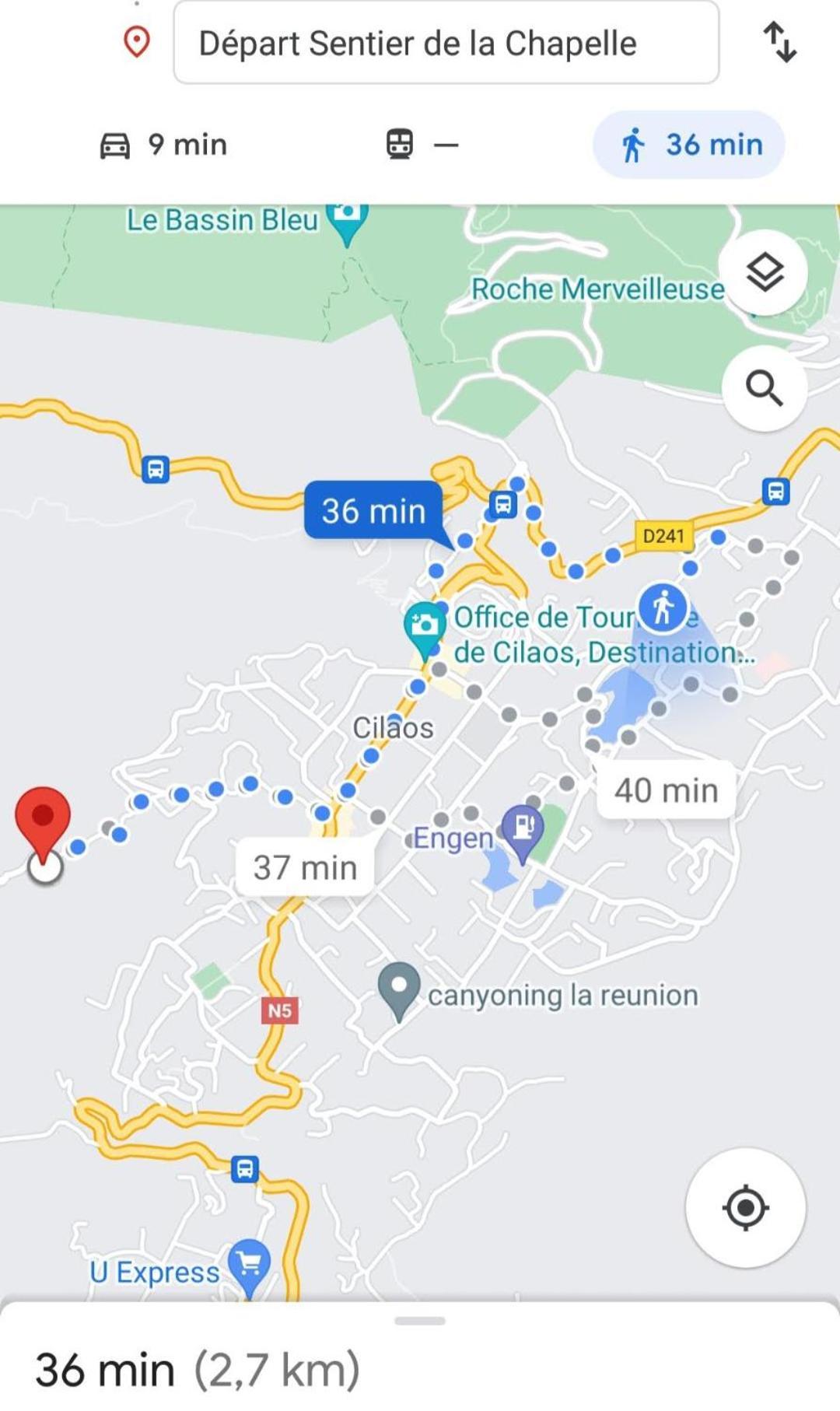Switch to public transit mode
Screen dimensions: 840x1411
click(422, 145)
